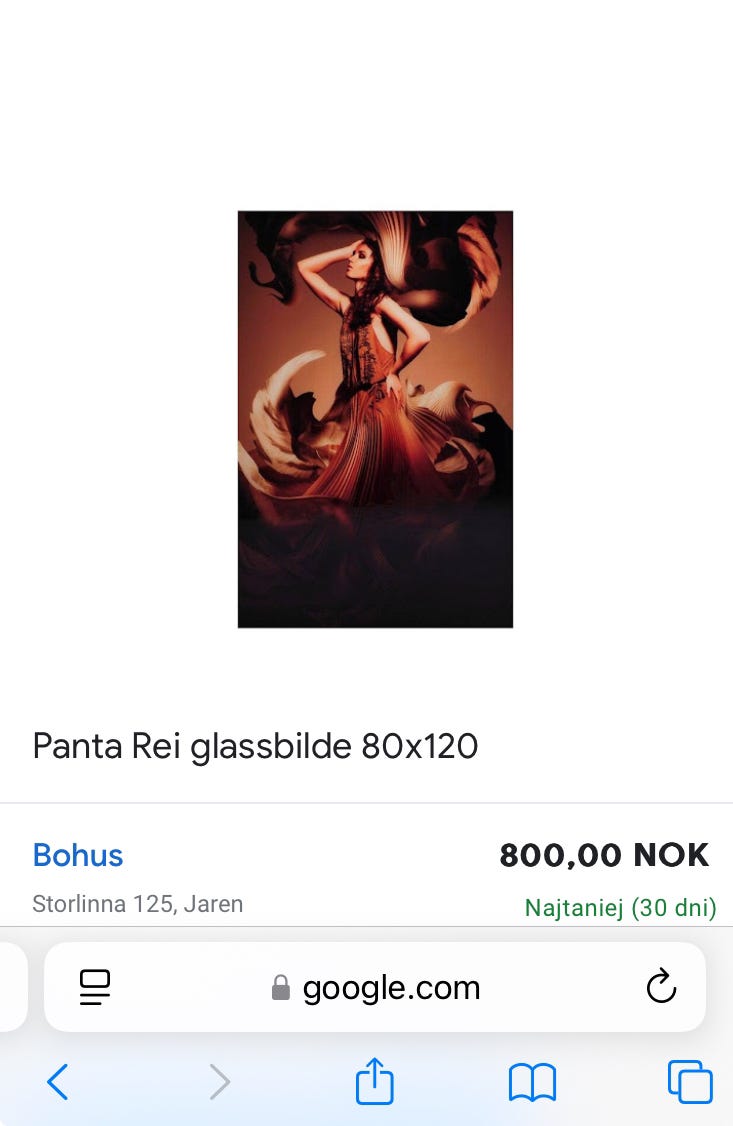Image resolution: width=733 pixels, height=1126 pixels.
Task: Open the Share sheet
Action: (374, 1081)
